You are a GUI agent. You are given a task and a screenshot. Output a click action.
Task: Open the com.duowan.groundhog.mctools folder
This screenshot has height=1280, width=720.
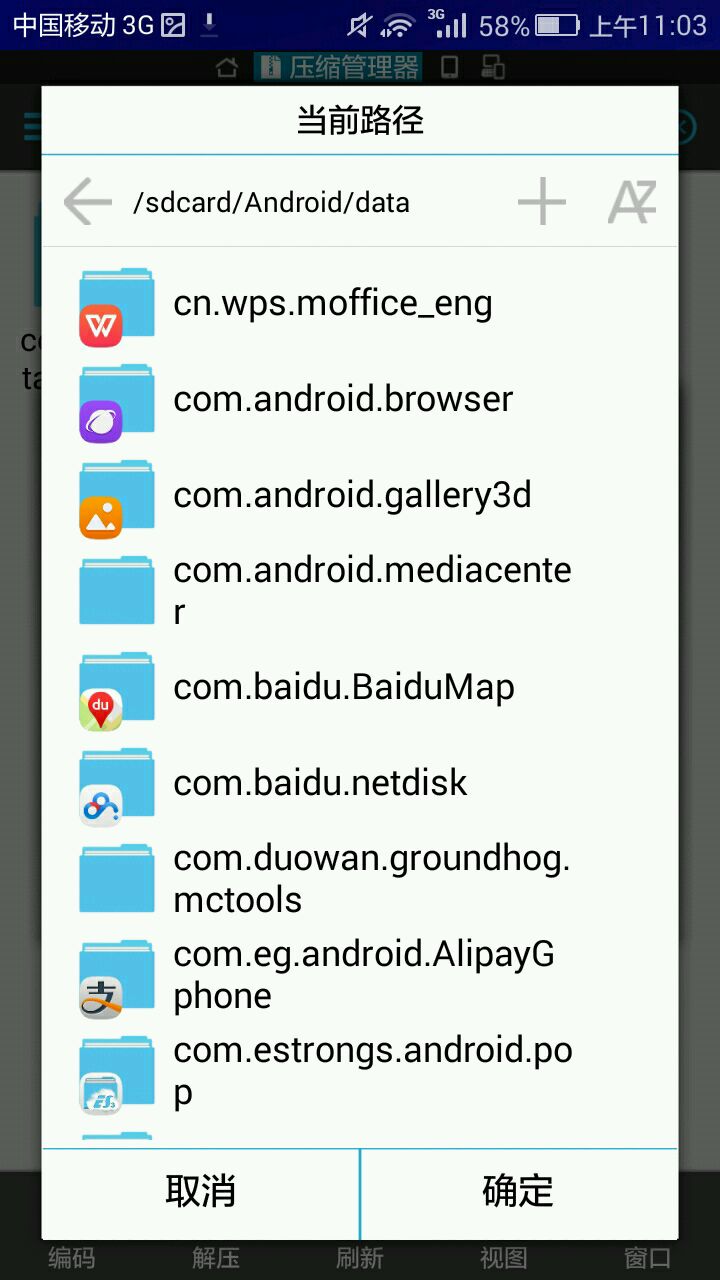[x=371, y=878]
